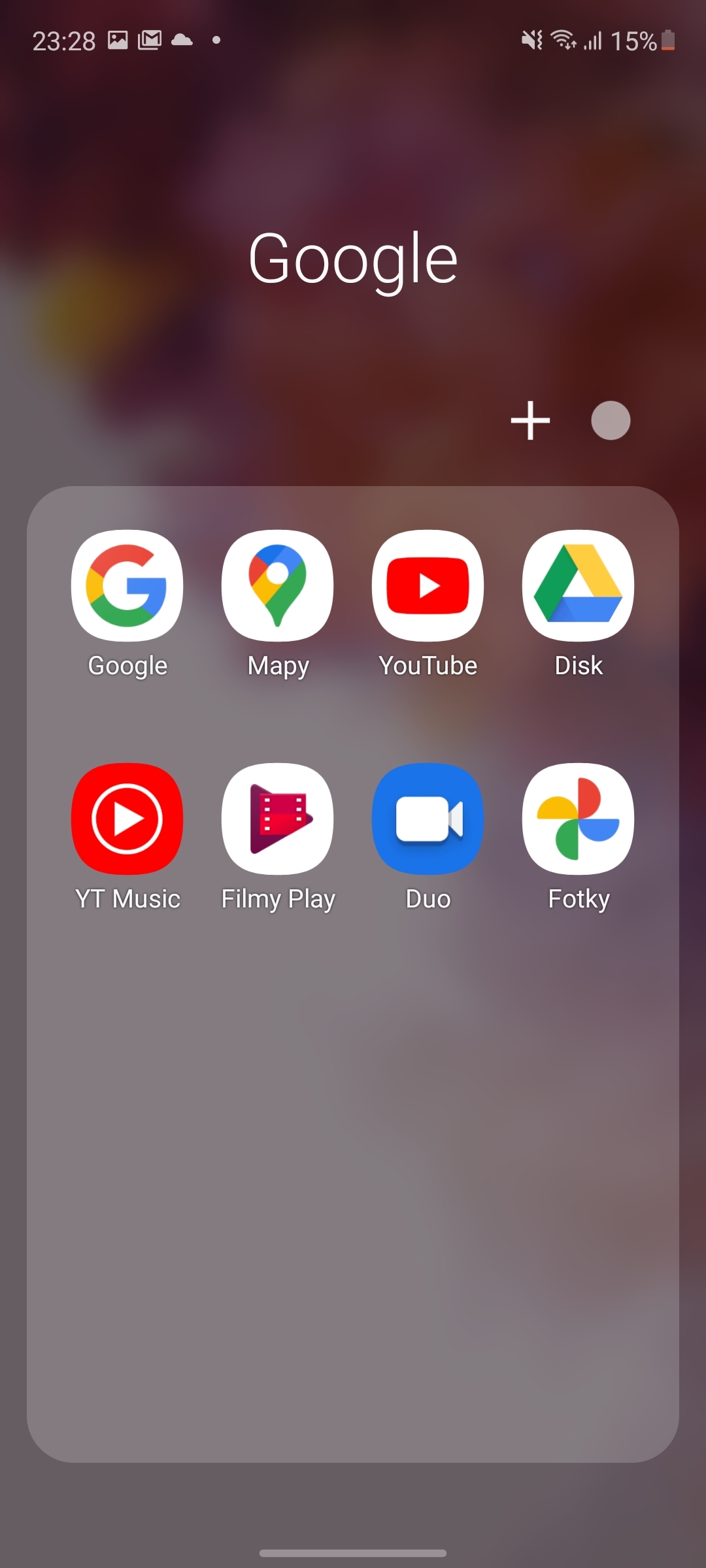Open Disk (Google Drive)
Viewport: 706px width, 1568px height.
pyautogui.click(x=579, y=586)
